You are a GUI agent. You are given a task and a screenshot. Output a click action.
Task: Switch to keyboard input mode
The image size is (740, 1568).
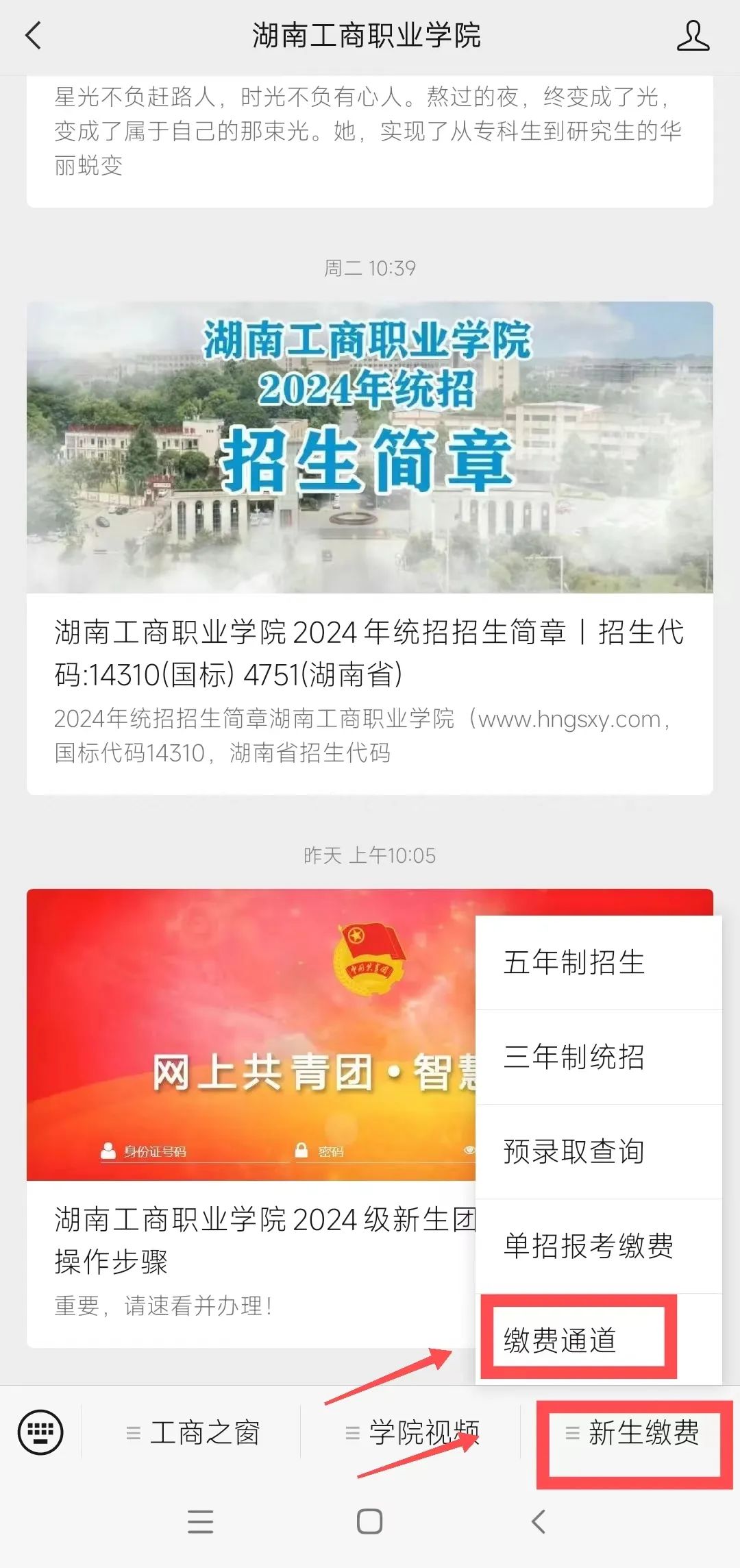click(x=40, y=1432)
